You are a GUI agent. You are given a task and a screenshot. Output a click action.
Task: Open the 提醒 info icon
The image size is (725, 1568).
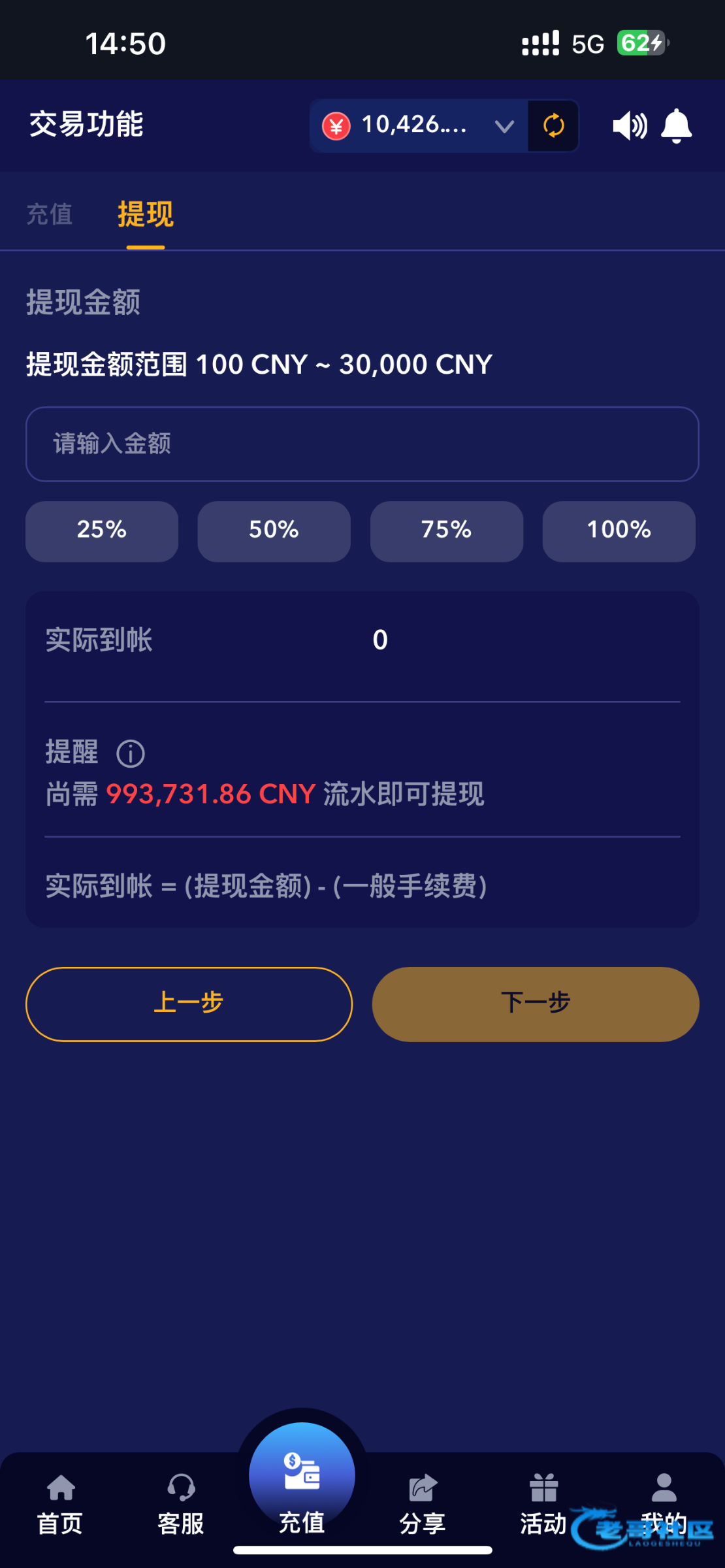click(x=130, y=753)
